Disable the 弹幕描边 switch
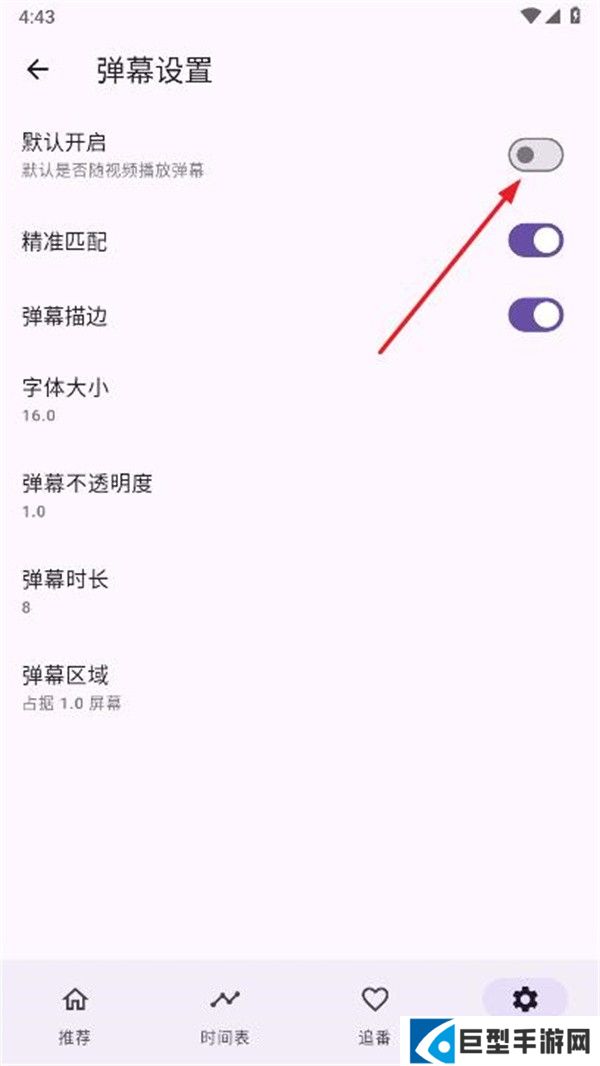The width and height of the screenshot is (600, 1066). click(x=535, y=316)
